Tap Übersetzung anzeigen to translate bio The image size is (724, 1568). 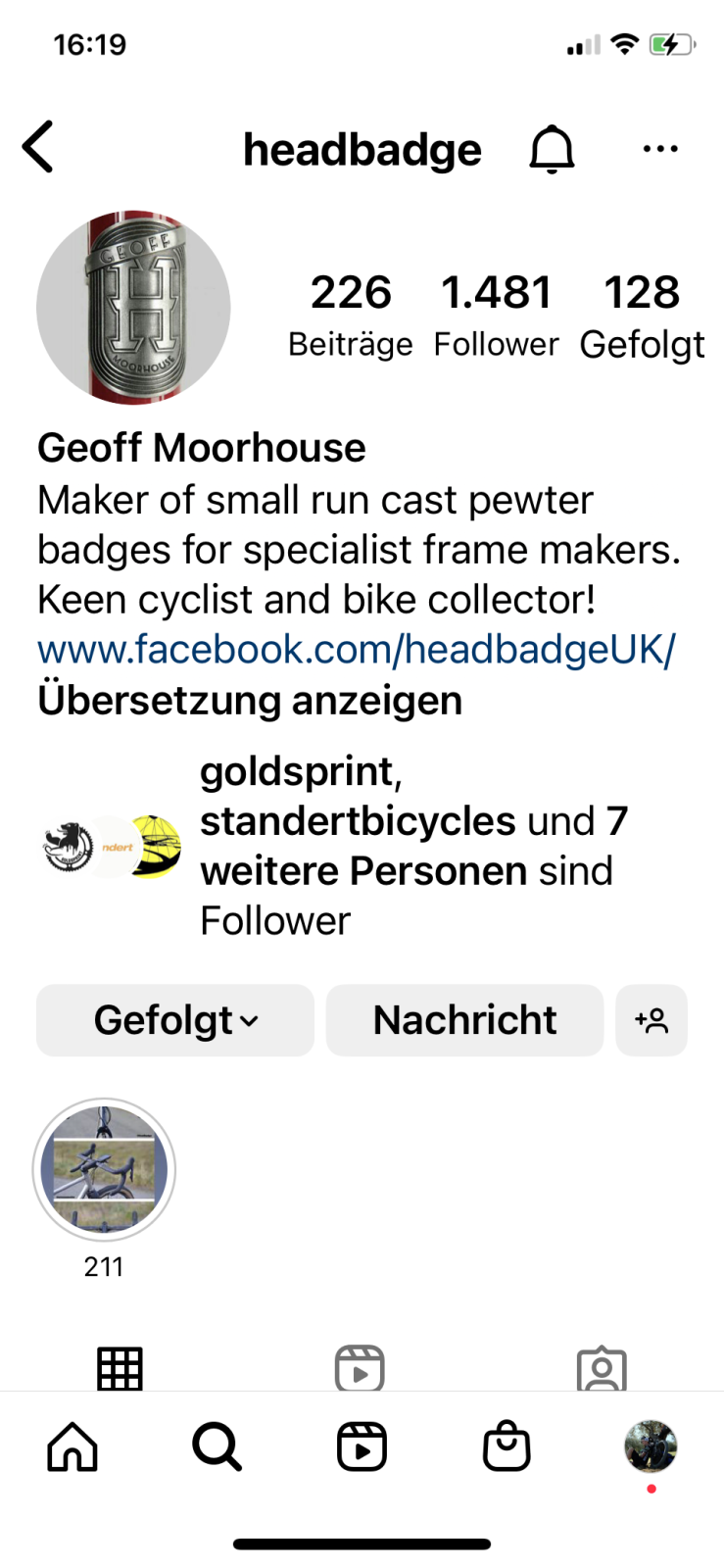tap(250, 701)
